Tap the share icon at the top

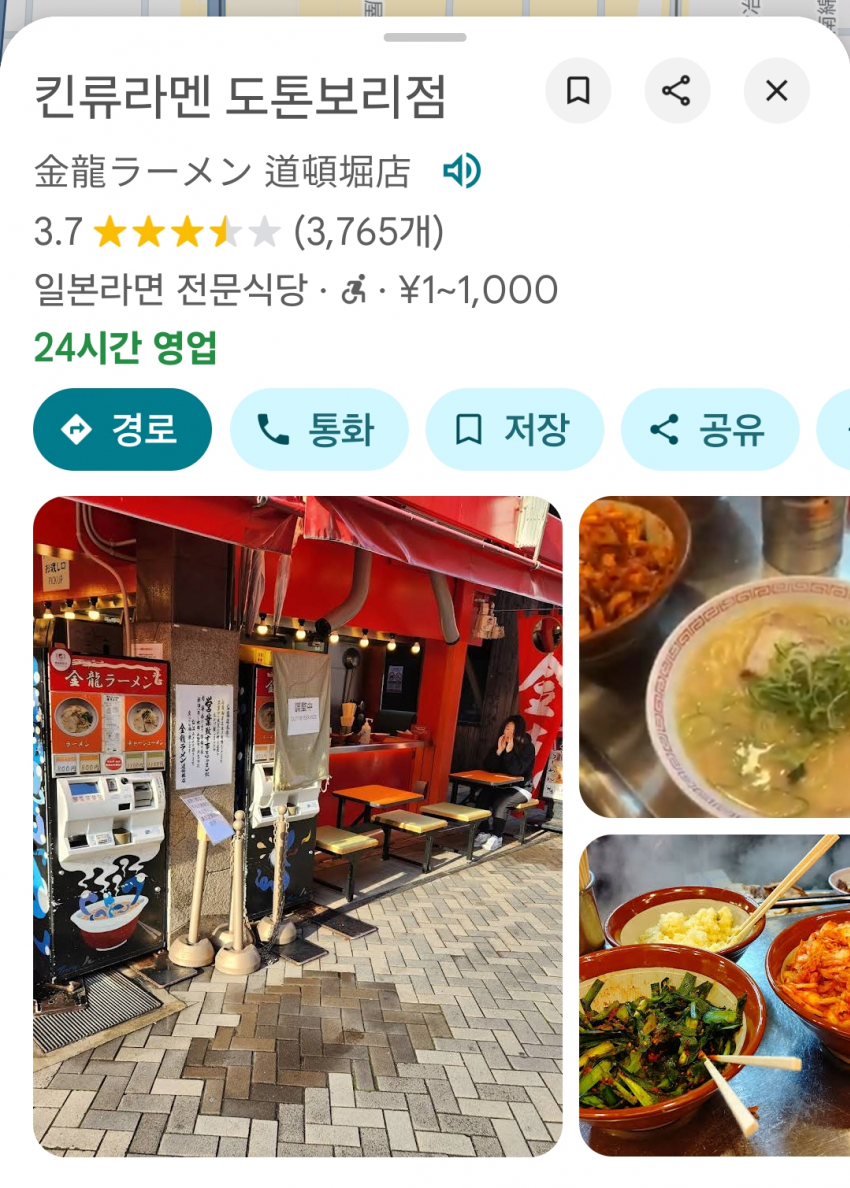[x=678, y=91]
